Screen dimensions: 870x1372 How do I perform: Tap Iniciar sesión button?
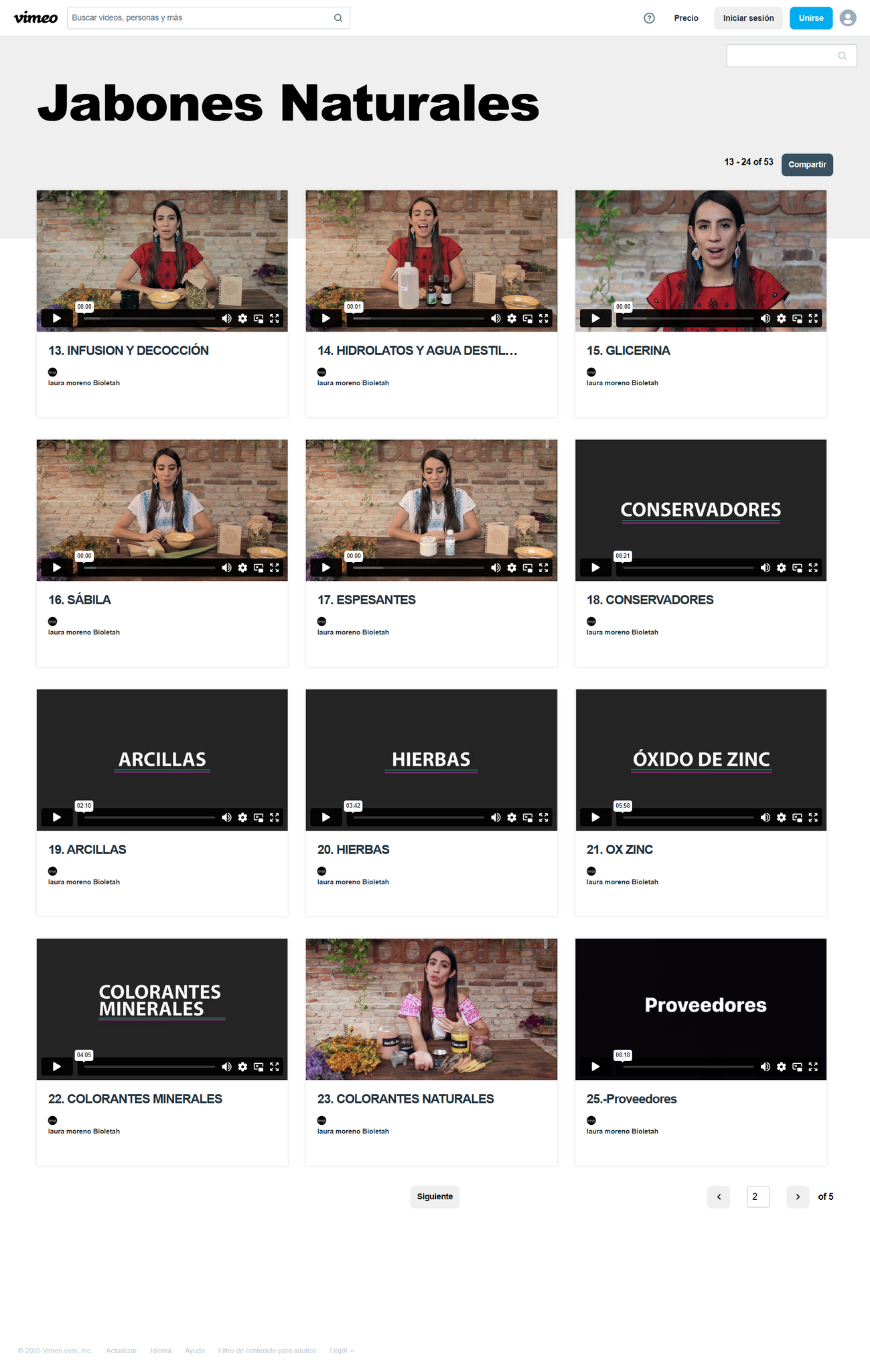tap(748, 18)
